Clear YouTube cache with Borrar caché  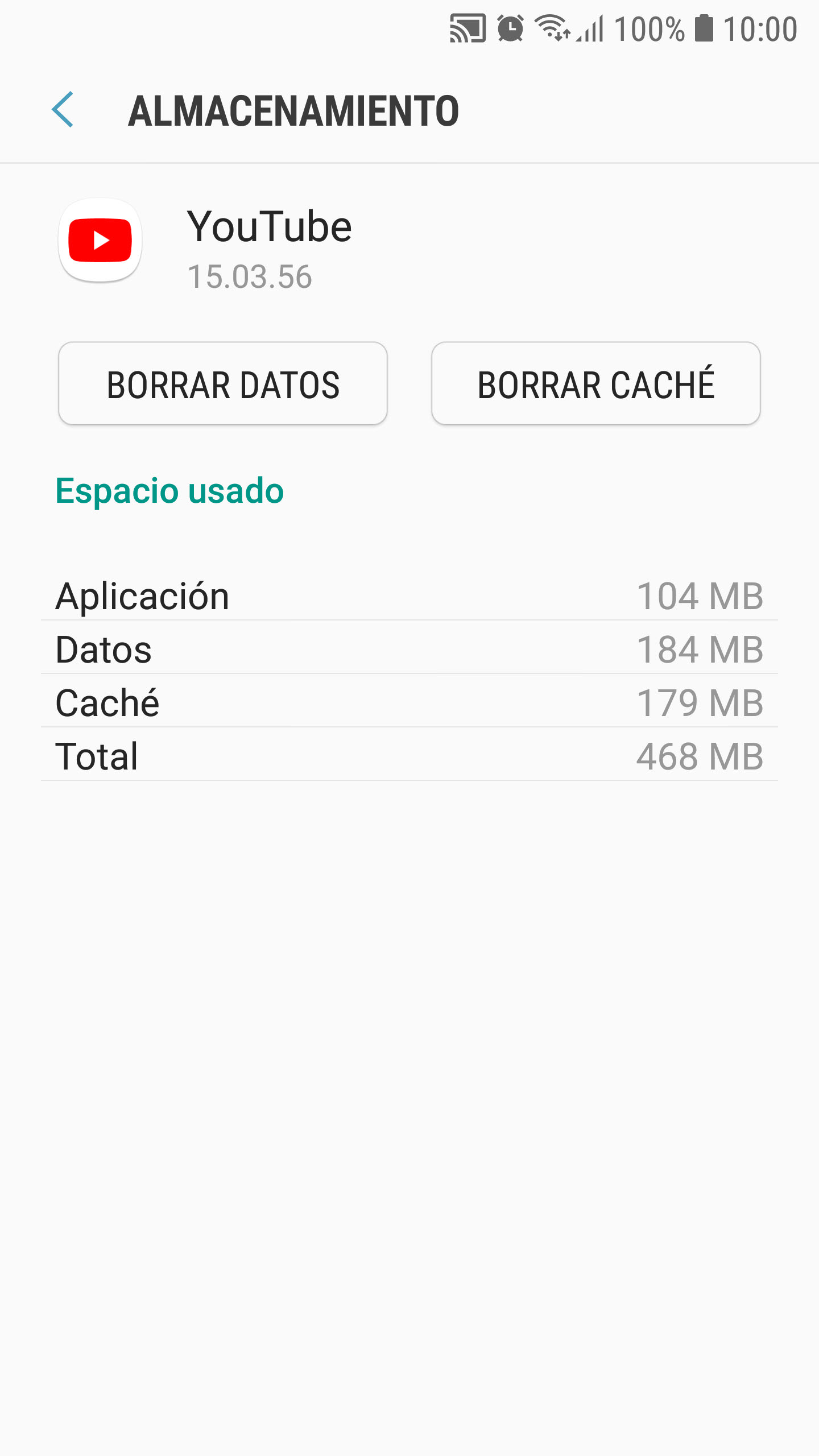click(595, 384)
